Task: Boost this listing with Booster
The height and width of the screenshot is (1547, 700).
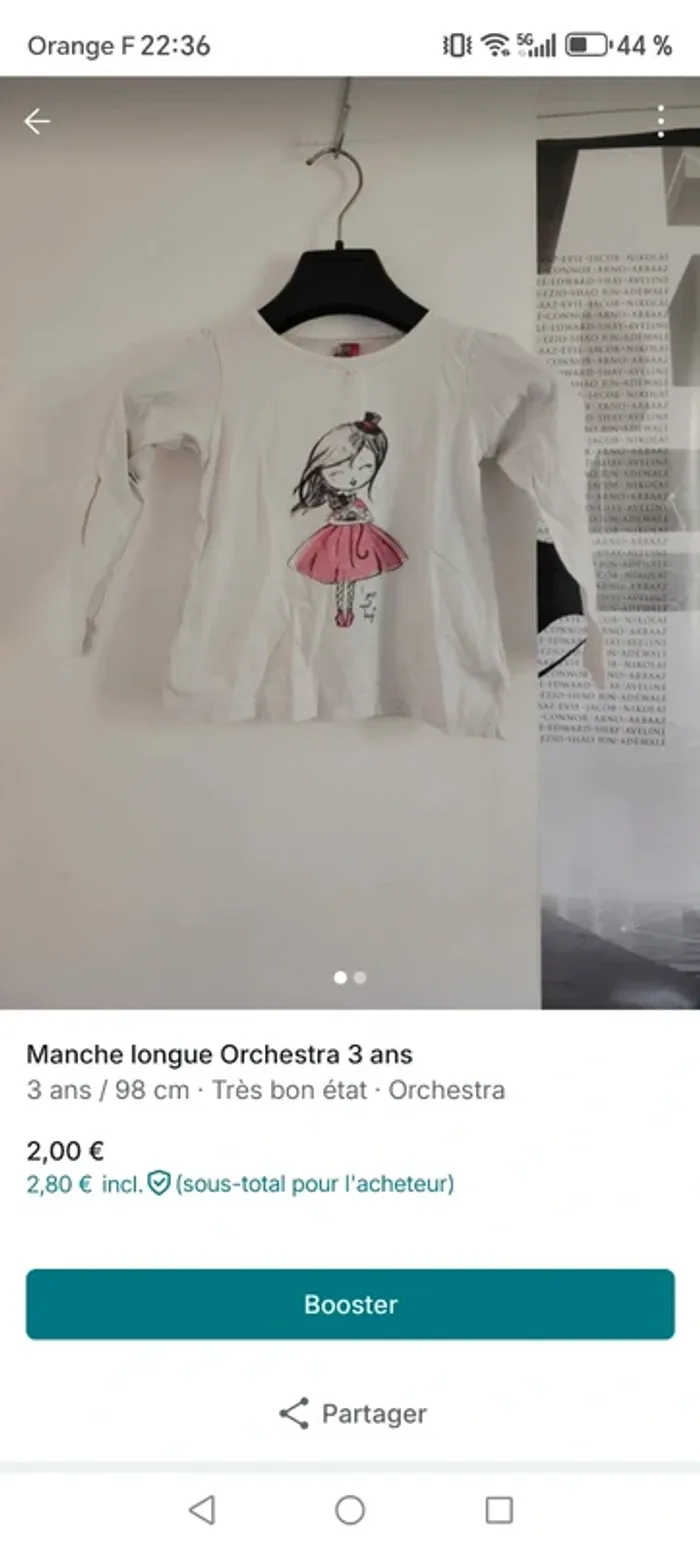Action: click(x=350, y=1304)
